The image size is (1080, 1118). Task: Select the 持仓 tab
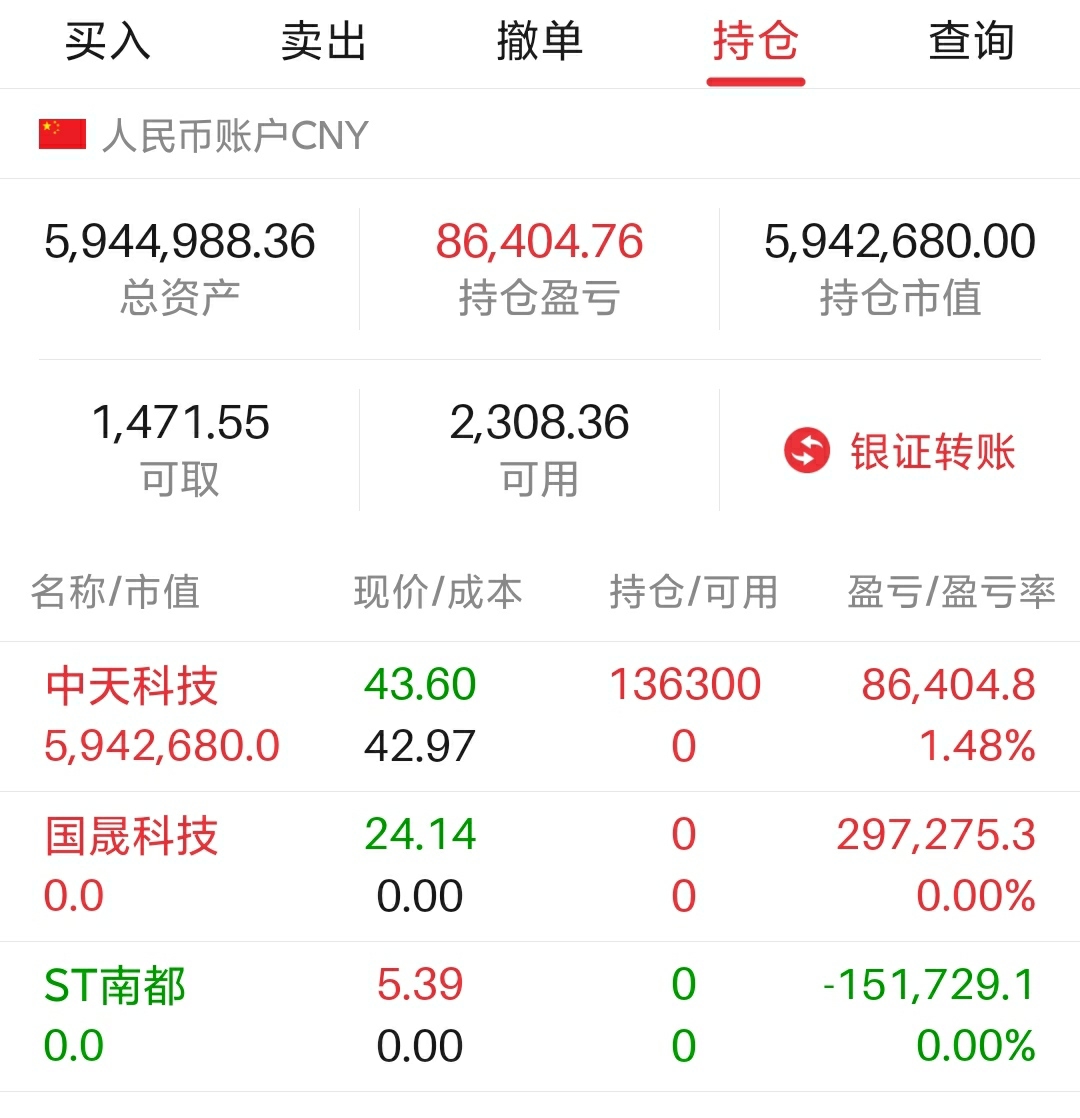point(756,41)
